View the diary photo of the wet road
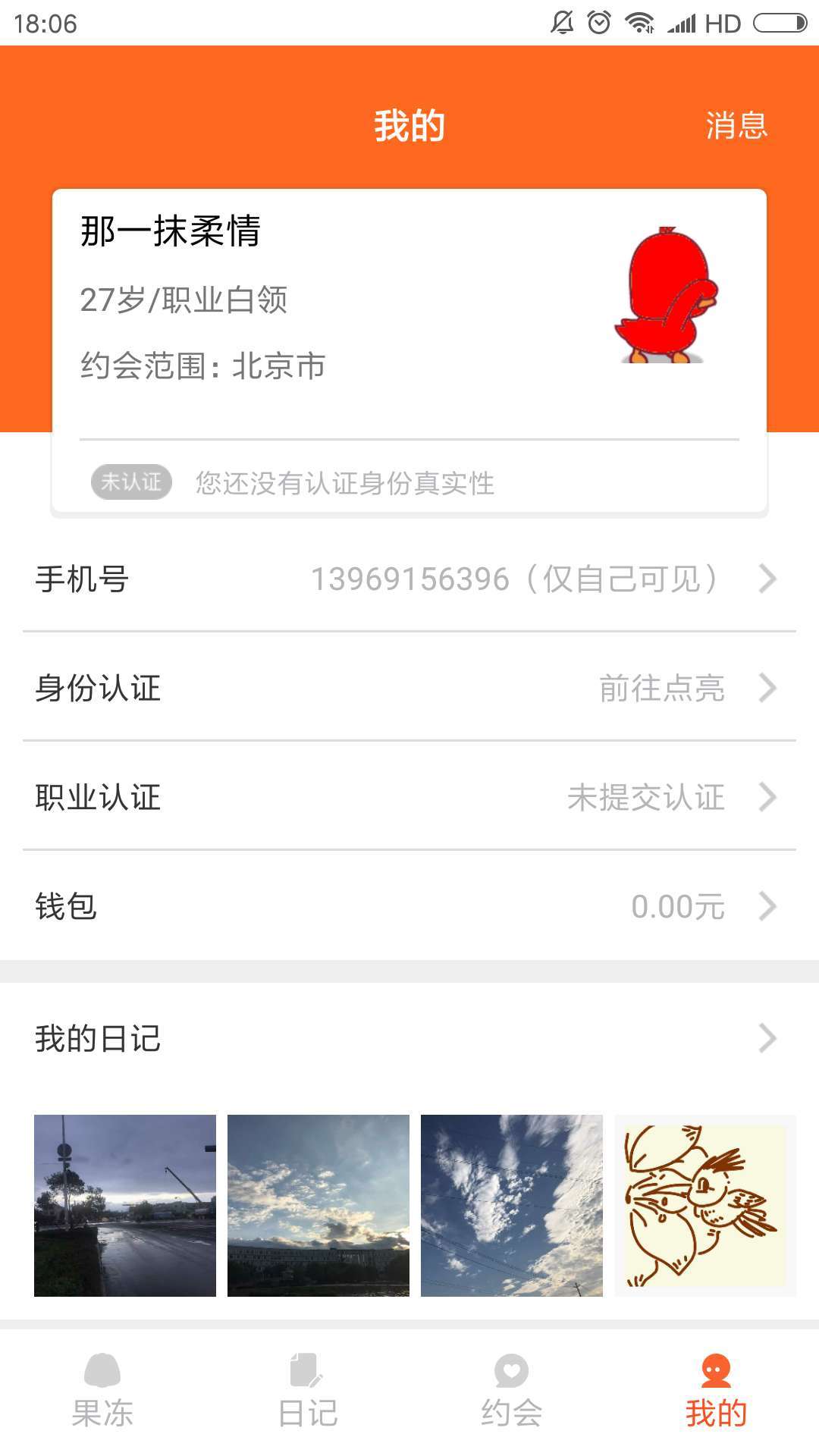819x1456 pixels. (125, 1206)
